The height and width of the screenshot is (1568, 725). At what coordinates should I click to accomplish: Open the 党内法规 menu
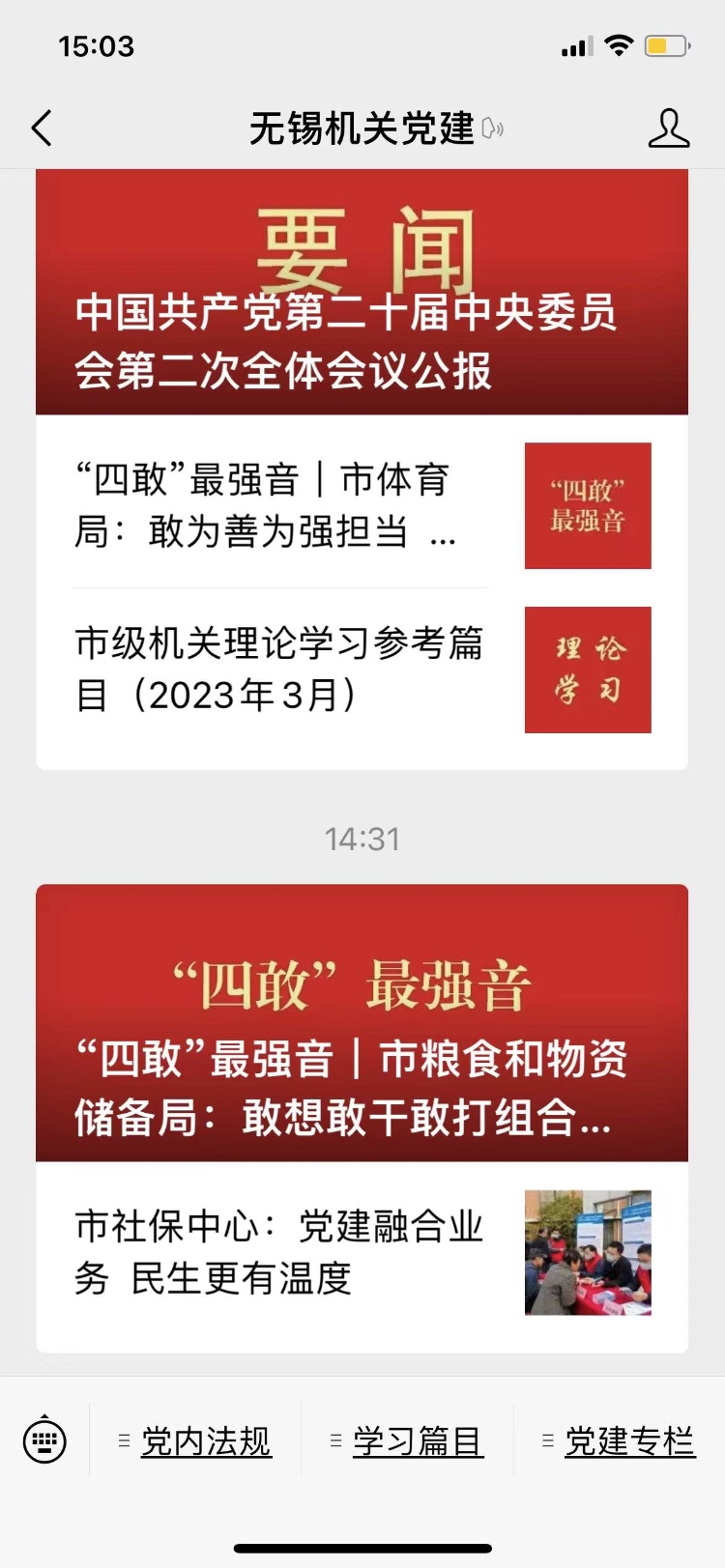pos(195,1440)
